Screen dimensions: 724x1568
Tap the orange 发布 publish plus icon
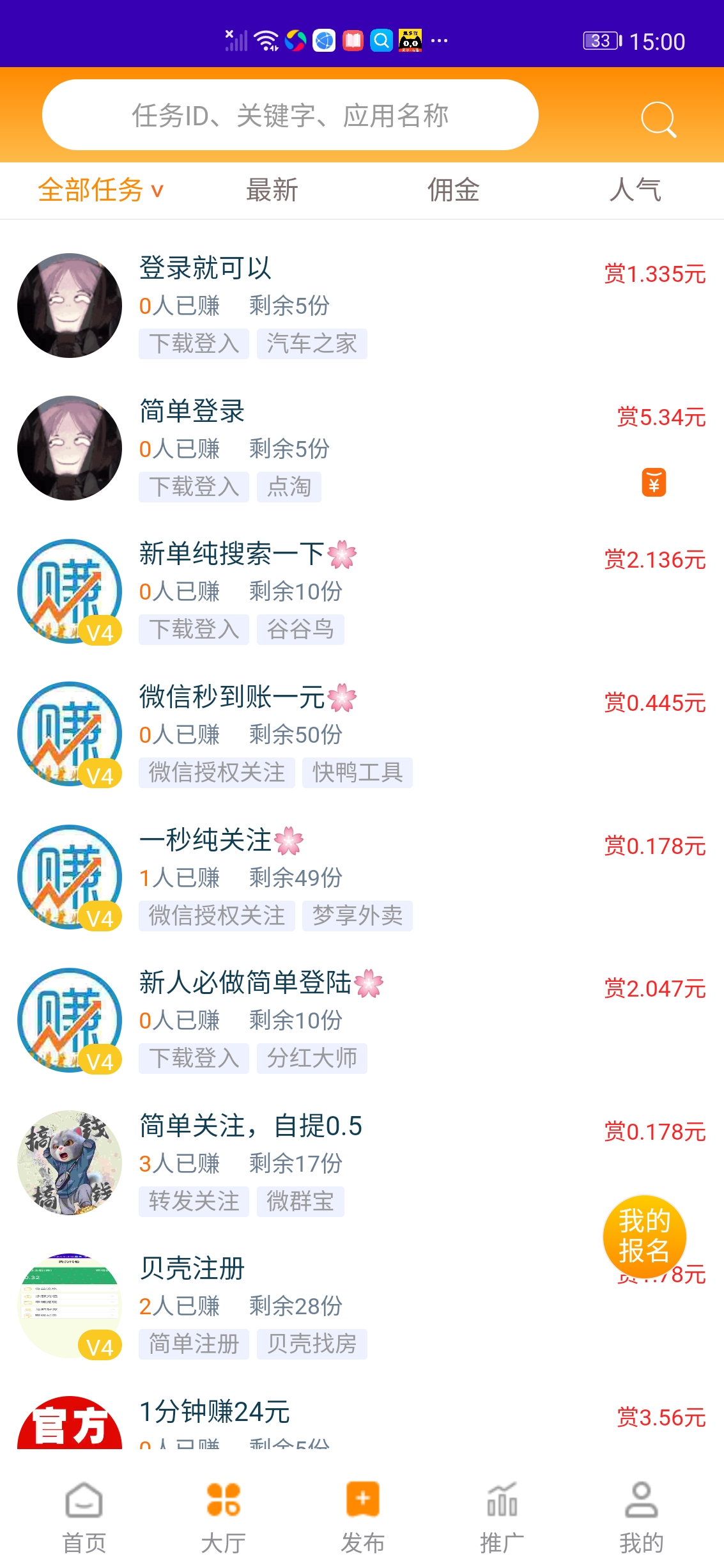click(362, 1498)
